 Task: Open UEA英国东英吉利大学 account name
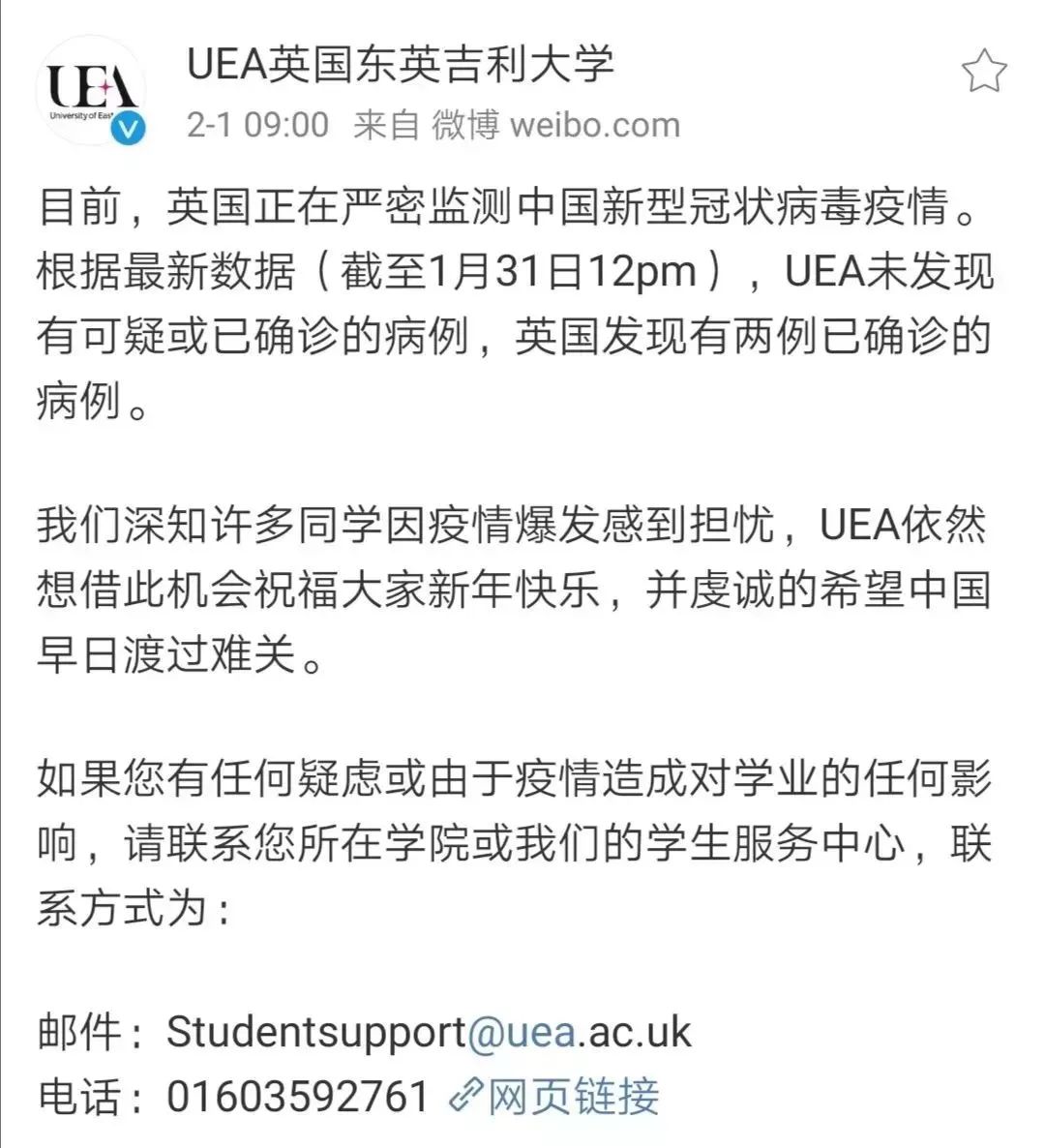coord(400,65)
